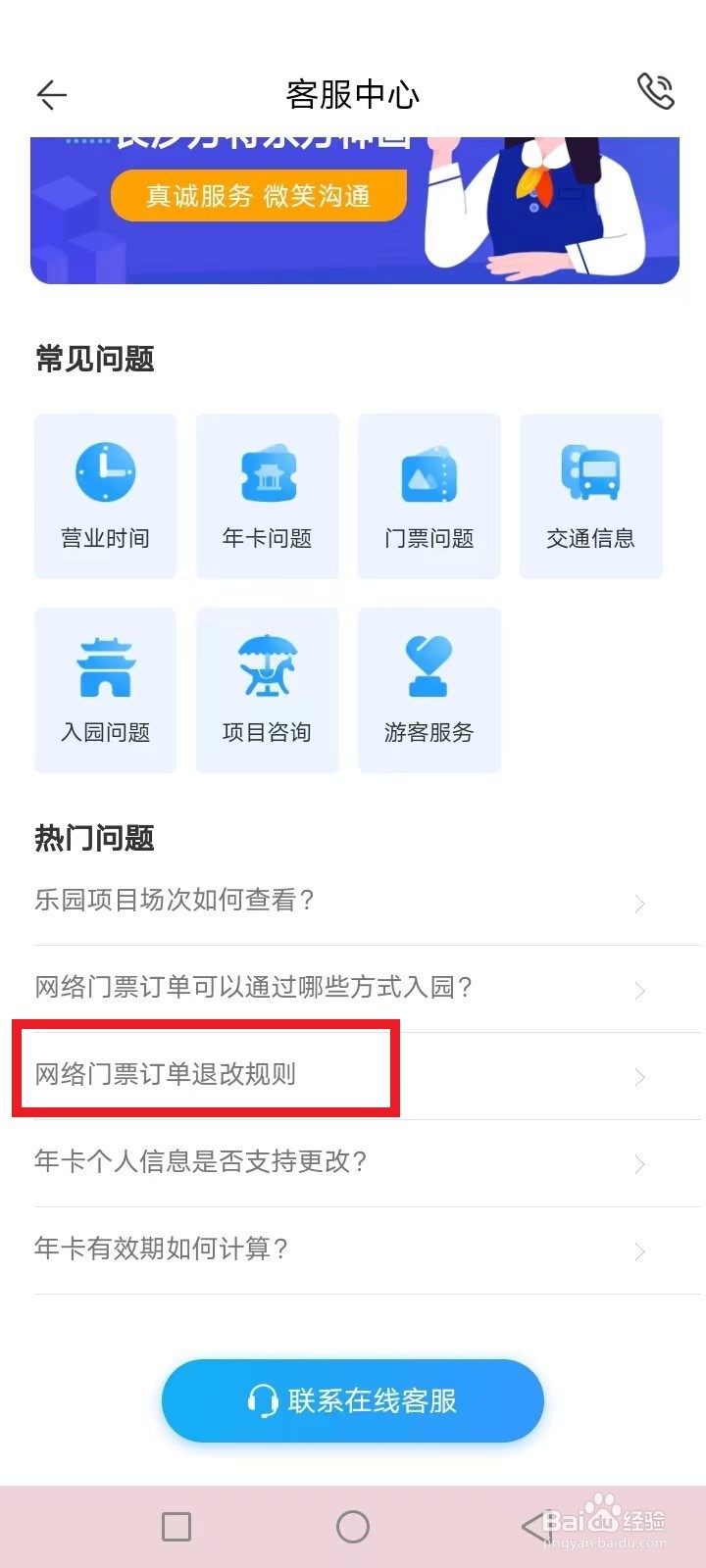The height and width of the screenshot is (1568, 706).
Task: Tap the headset icon on the blue button
Action: (263, 1401)
